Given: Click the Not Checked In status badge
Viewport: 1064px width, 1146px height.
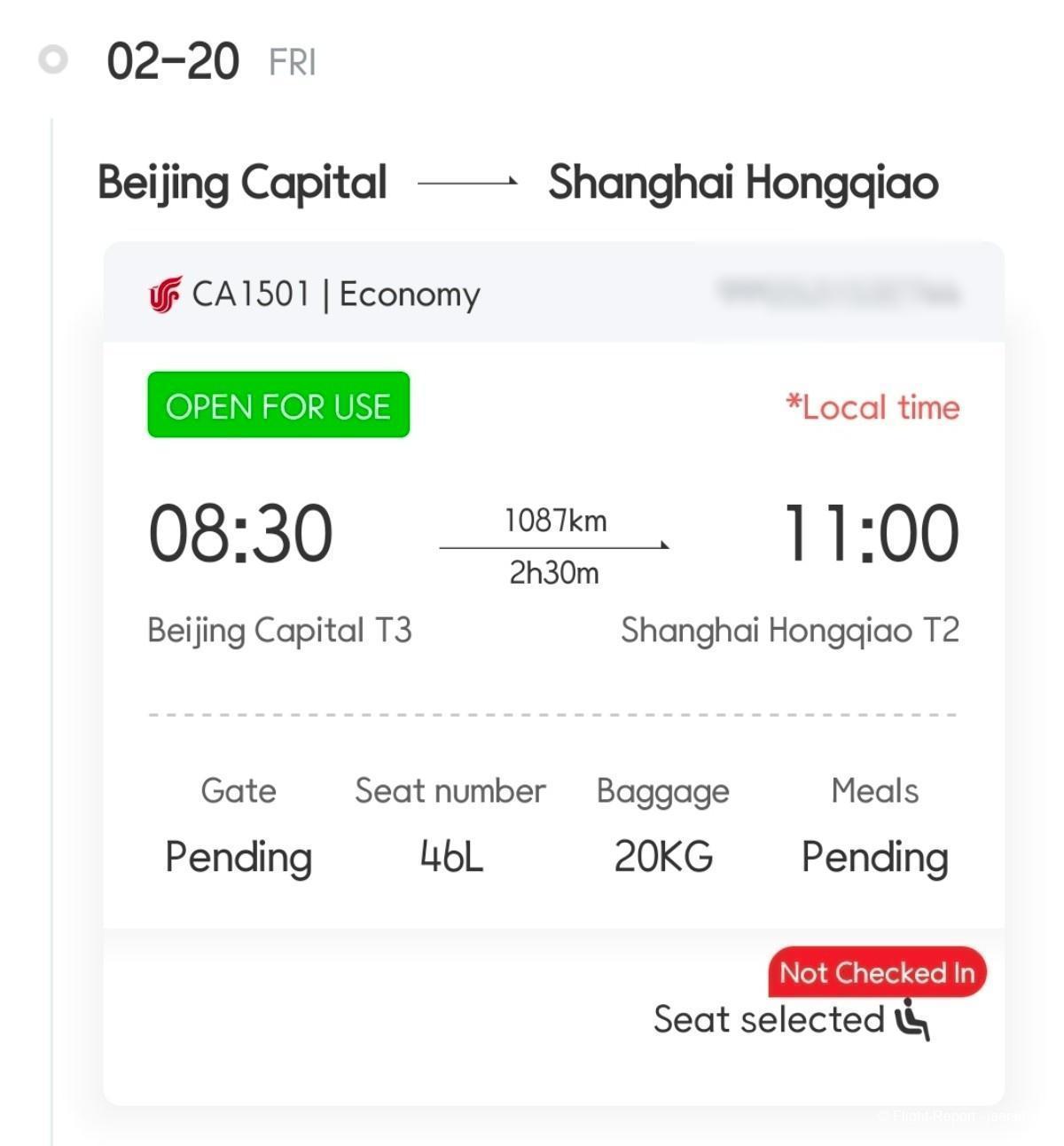Looking at the screenshot, I should click(876, 972).
